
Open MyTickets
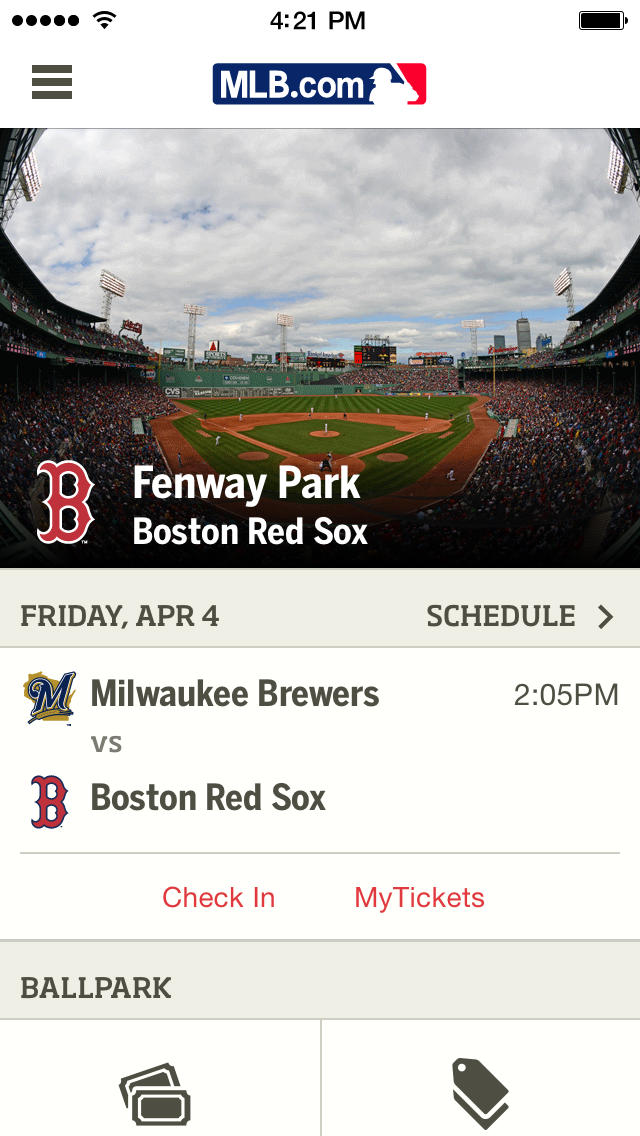pos(419,898)
